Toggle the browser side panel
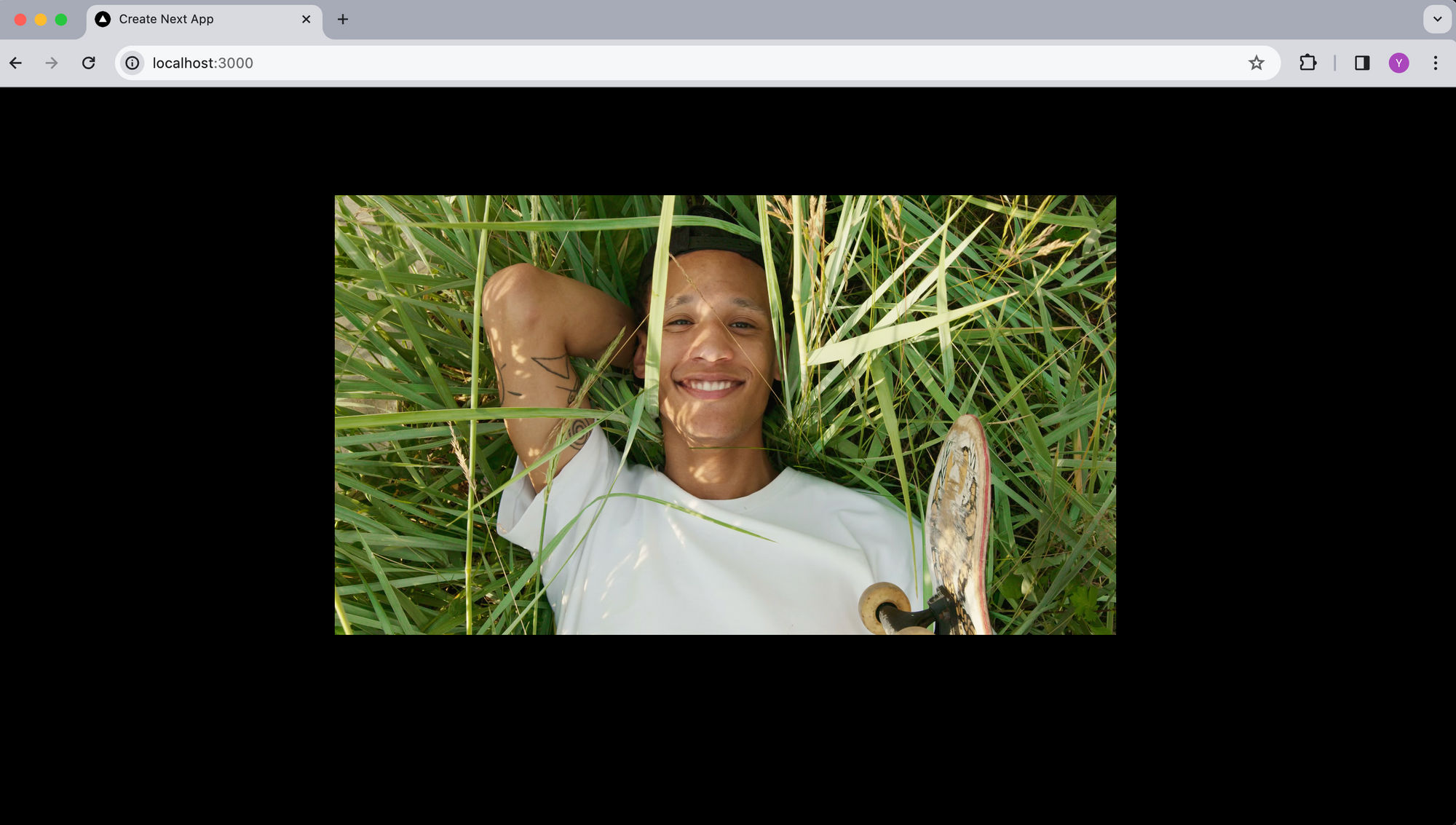Viewport: 1456px width, 825px height. tap(1361, 63)
